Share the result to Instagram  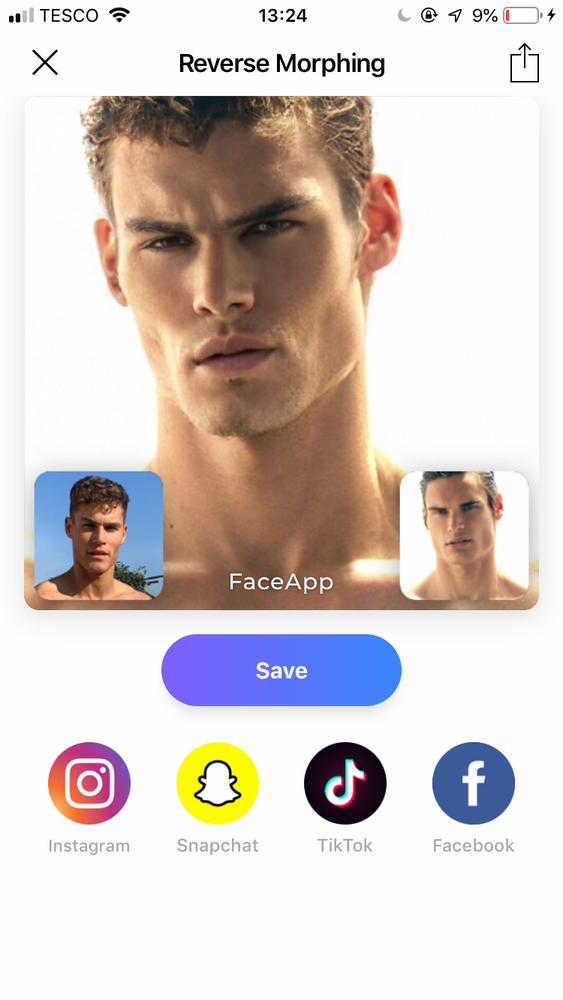(89, 783)
